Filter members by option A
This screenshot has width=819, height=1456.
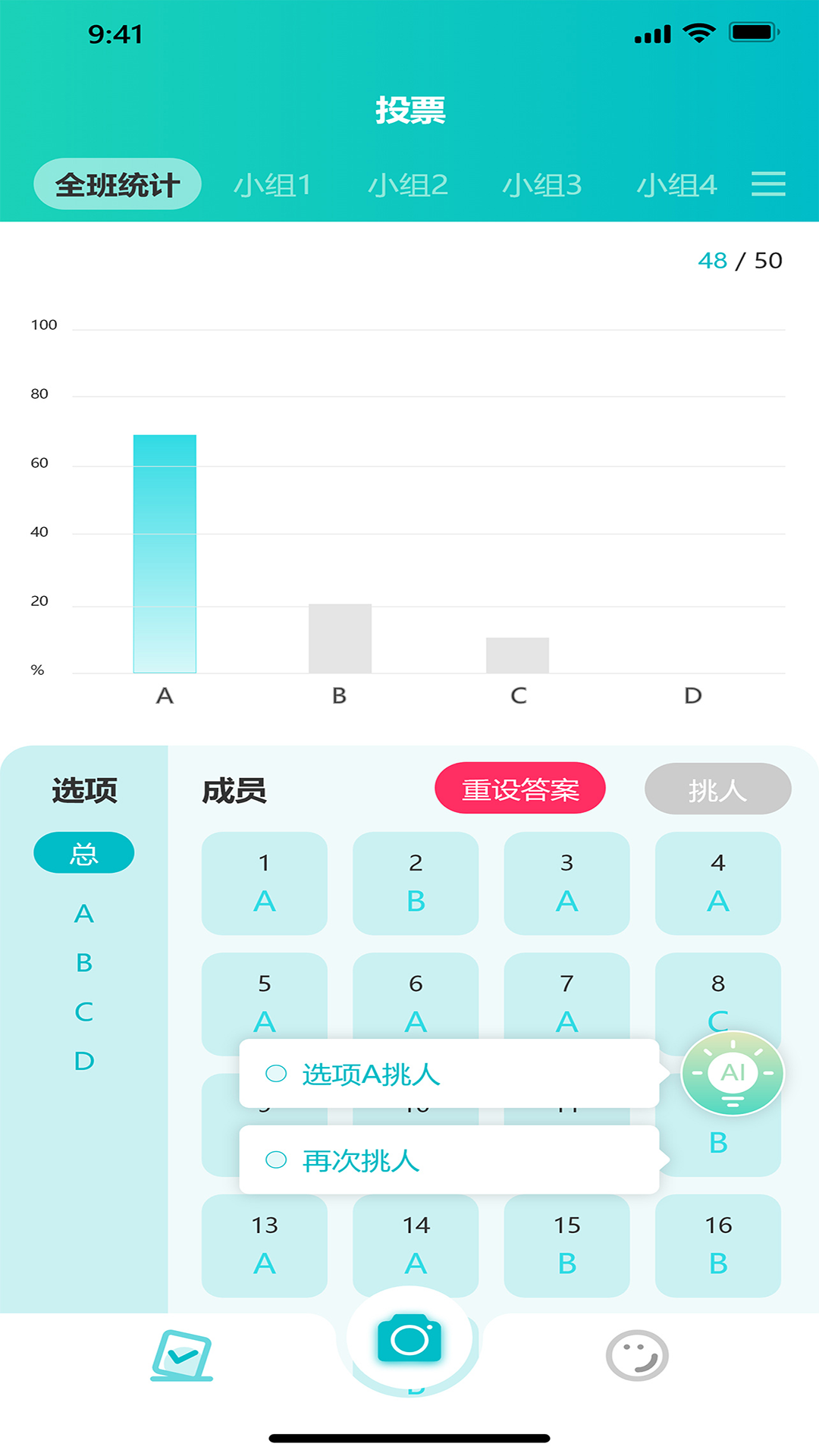pyautogui.click(x=84, y=913)
